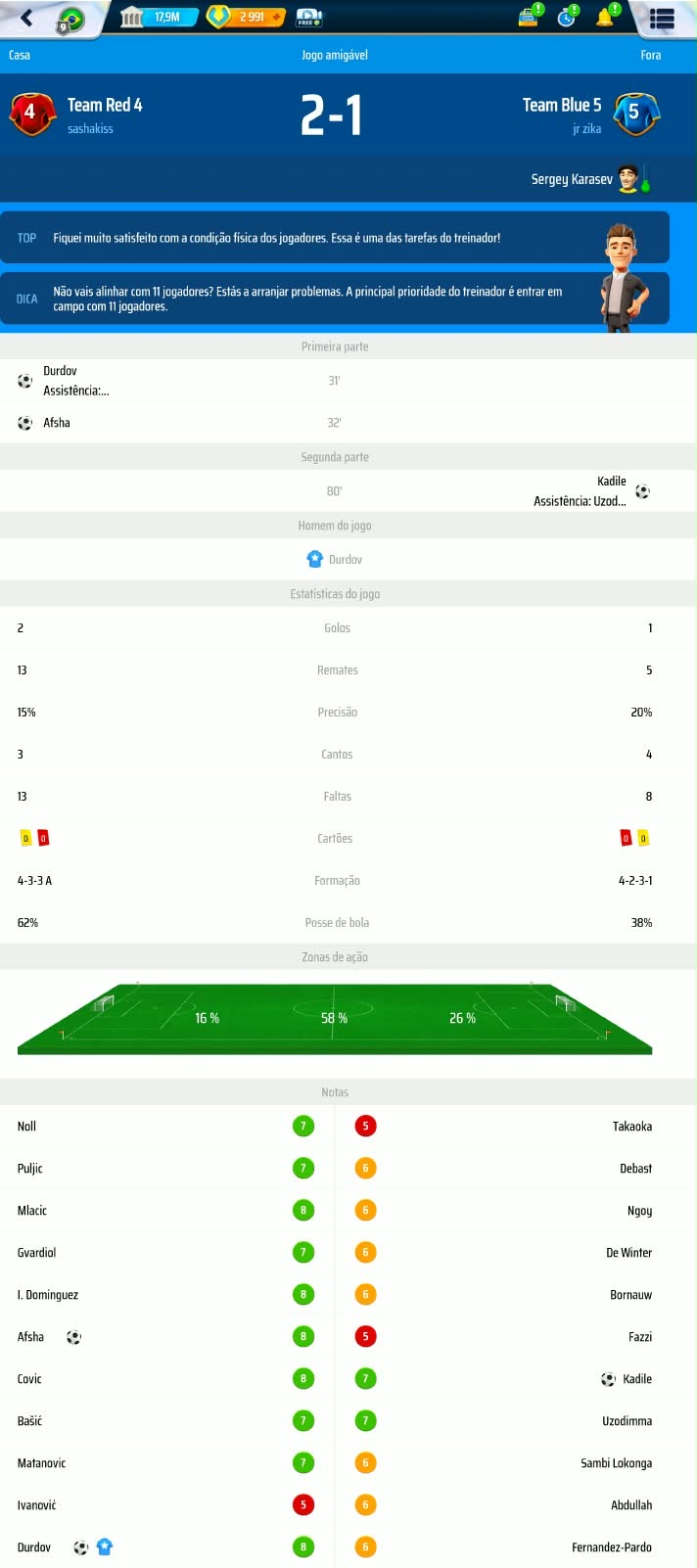Open the main hamburger menu
The height and width of the screenshot is (1568, 697).
click(x=662, y=18)
